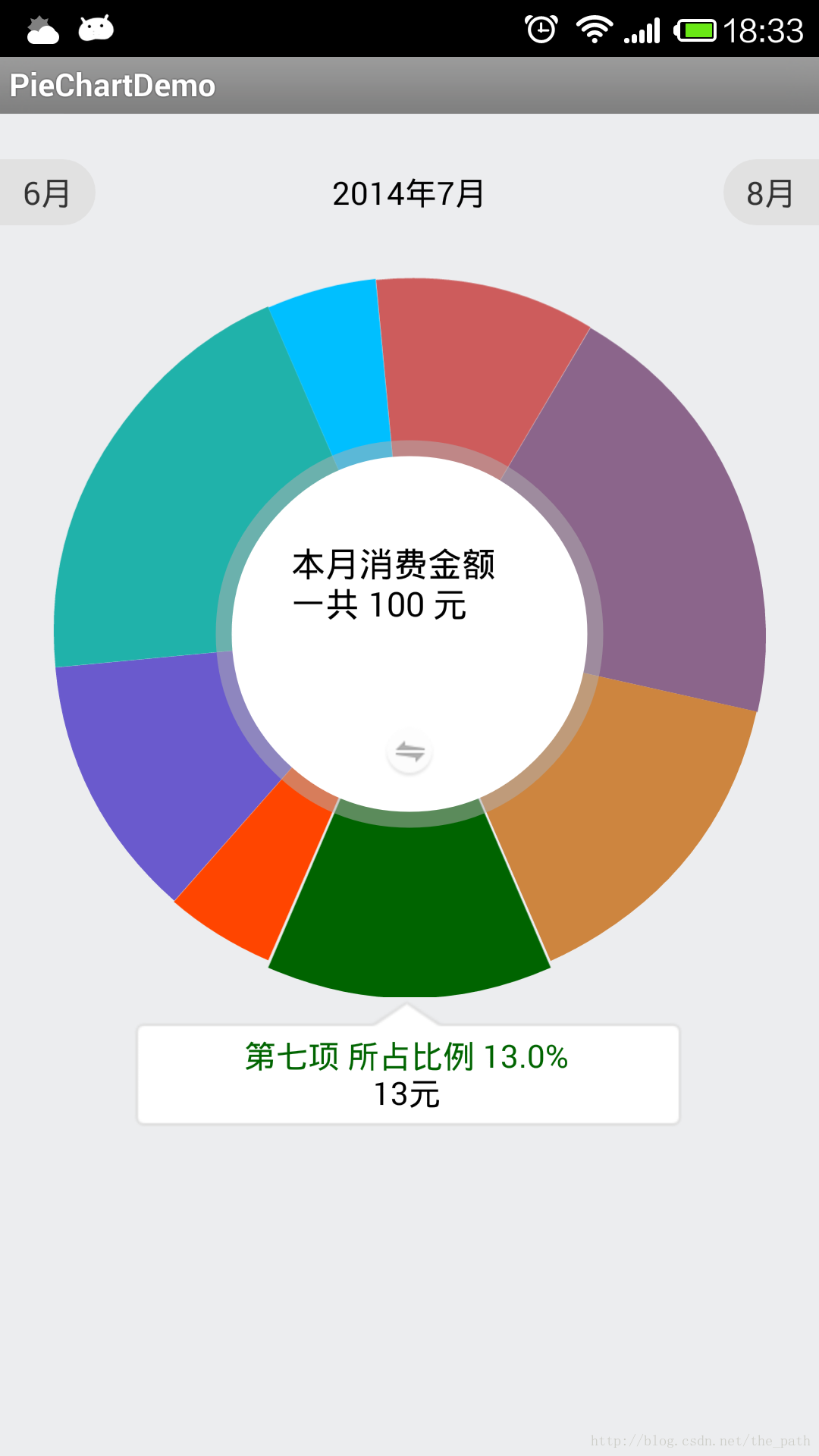Viewport: 819px width, 1456px height.
Task: Go to the previous month 6月
Action: click(x=47, y=193)
